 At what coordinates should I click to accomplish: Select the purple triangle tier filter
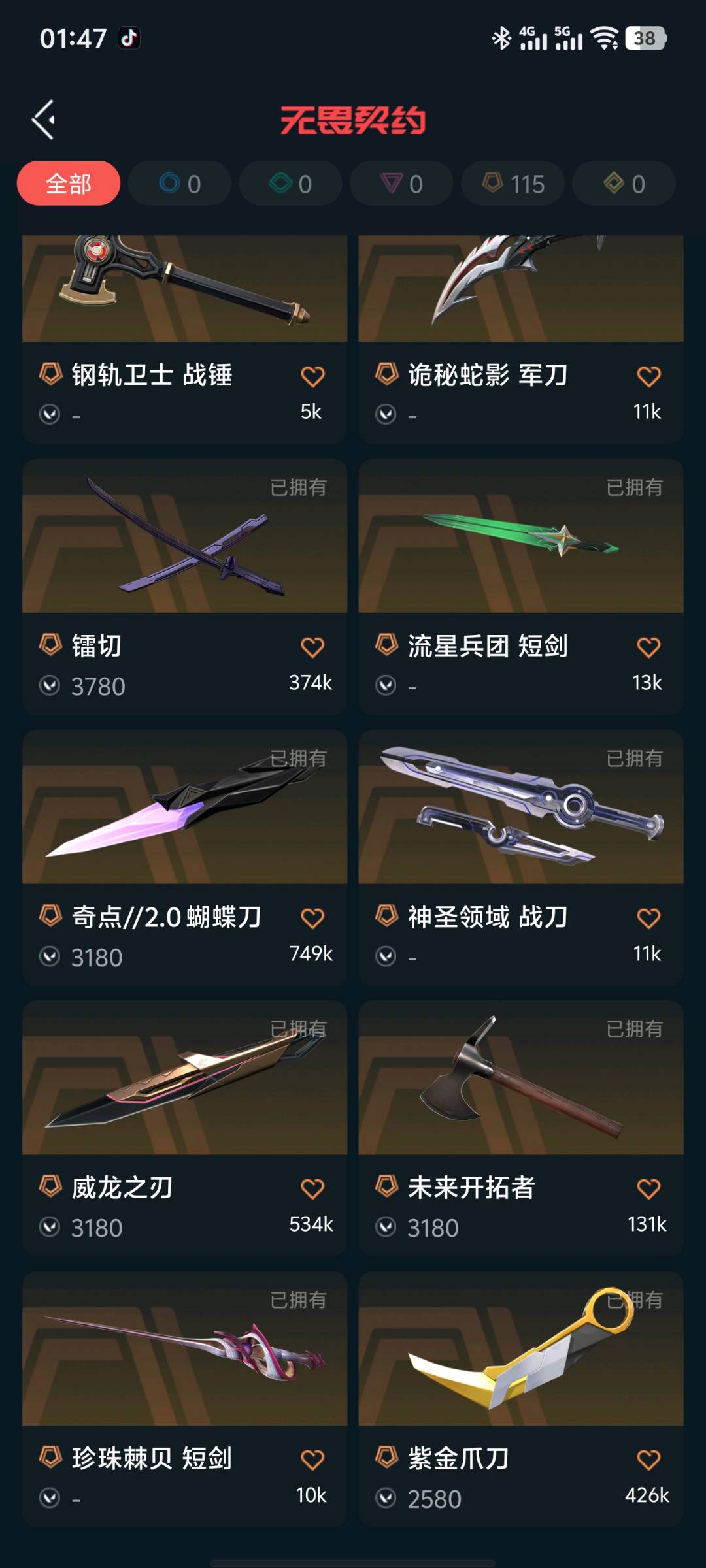(x=402, y=184)
